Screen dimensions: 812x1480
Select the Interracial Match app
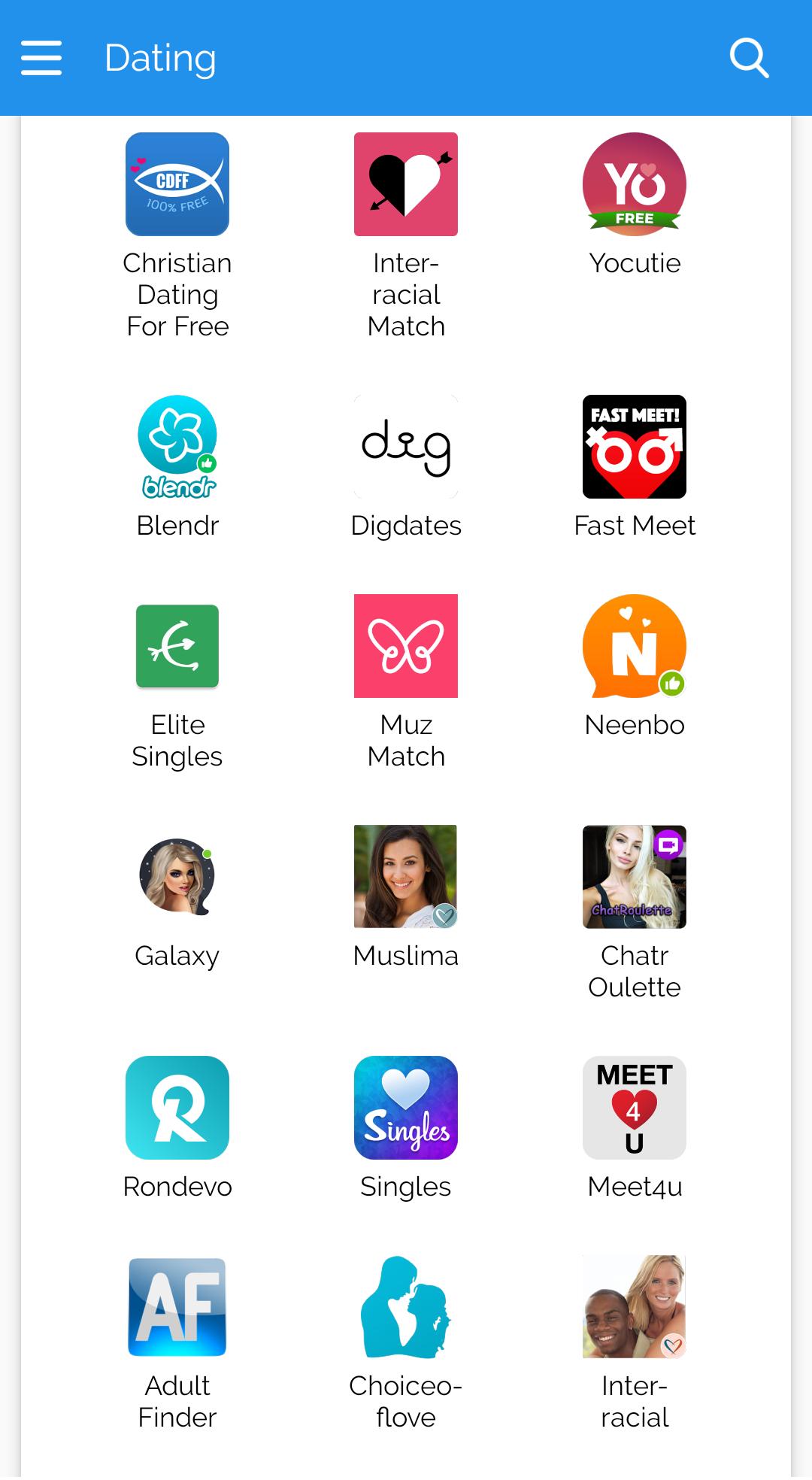(x=406, y=184)
